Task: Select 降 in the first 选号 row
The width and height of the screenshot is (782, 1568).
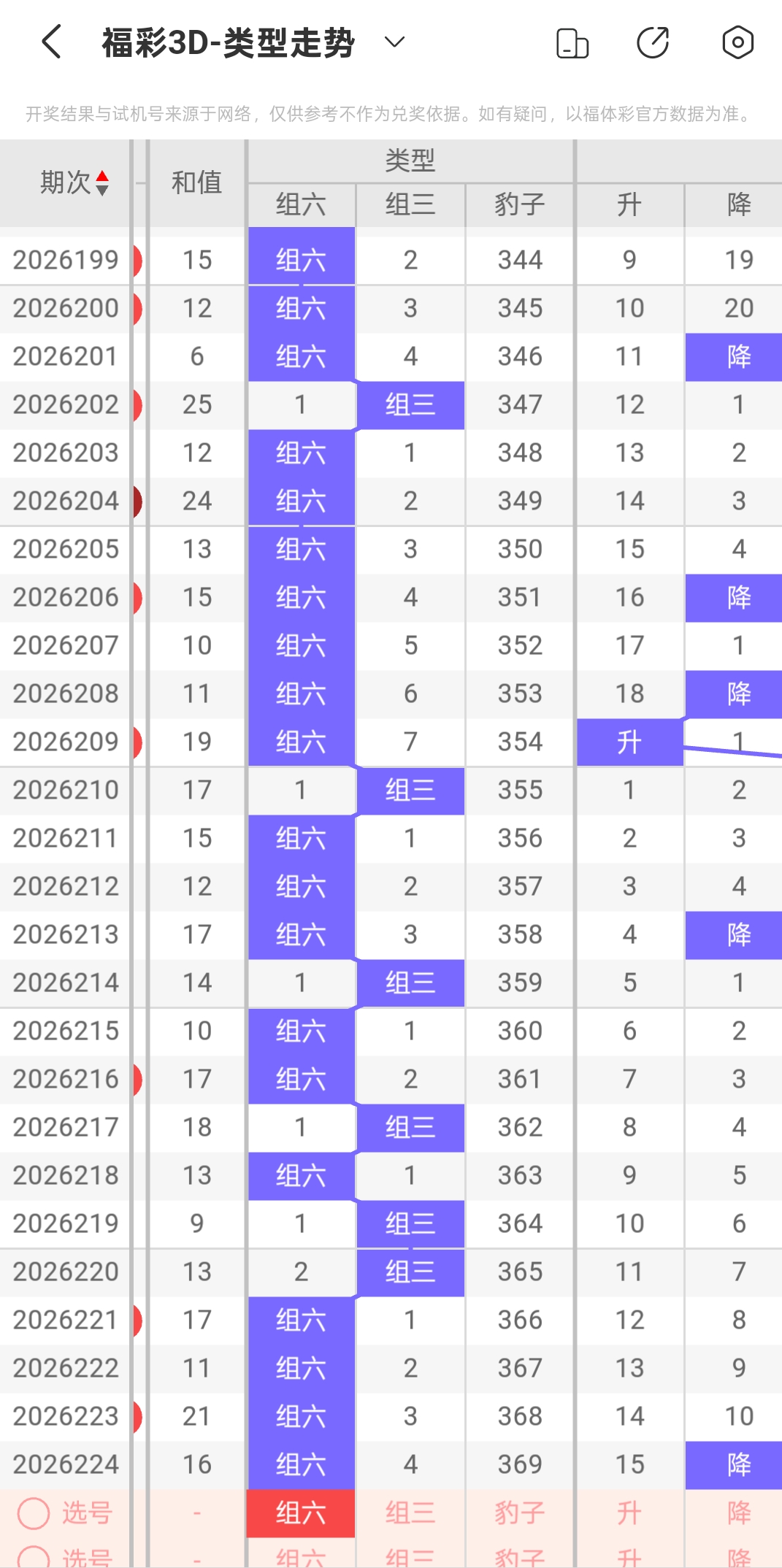Action: (739, 1513)
